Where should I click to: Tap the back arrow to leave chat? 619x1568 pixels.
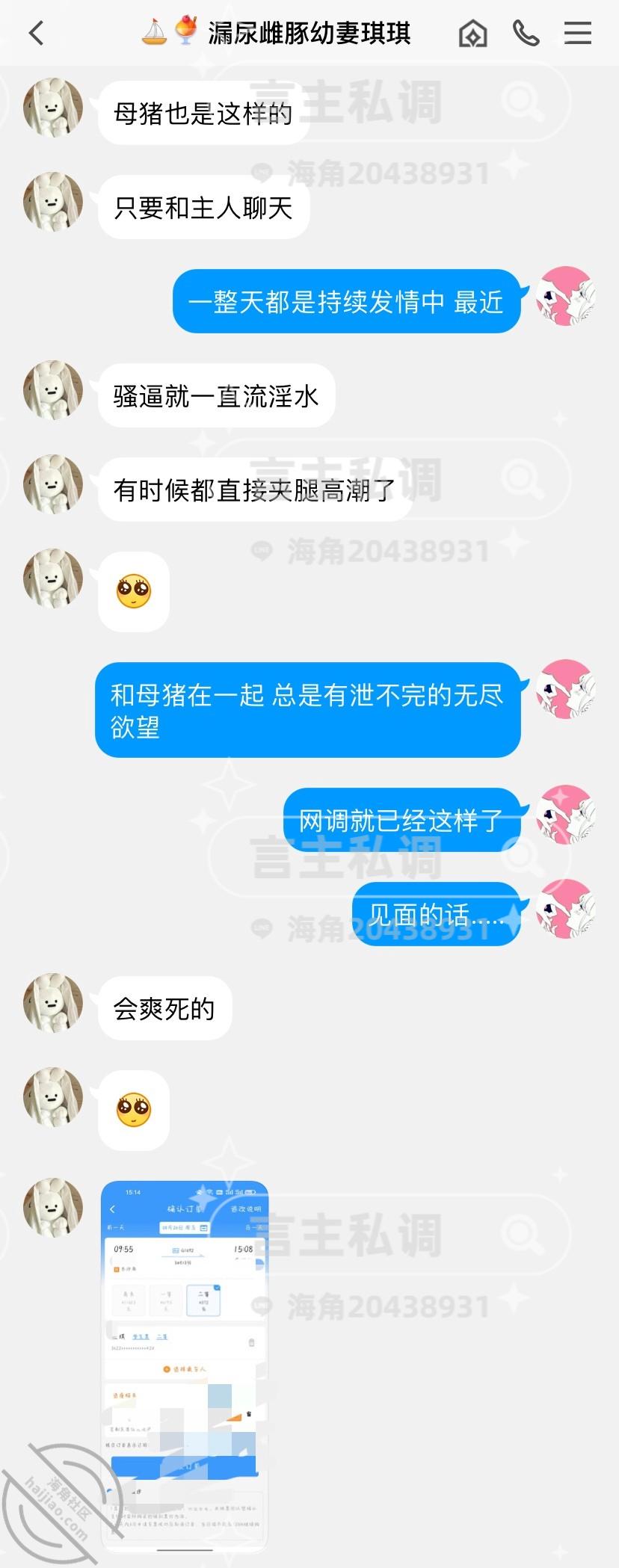[36, 34]
